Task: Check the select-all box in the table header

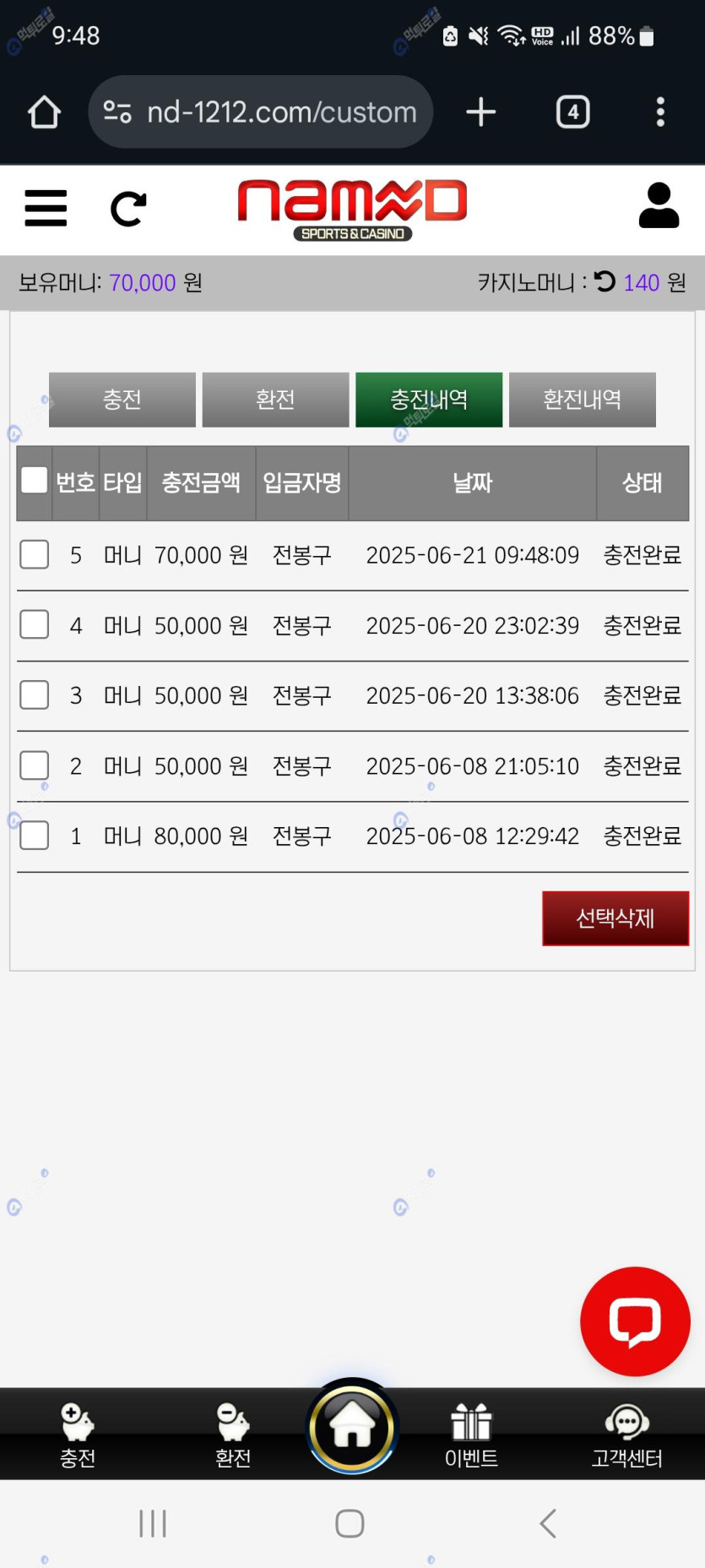Action: point(34,480)
